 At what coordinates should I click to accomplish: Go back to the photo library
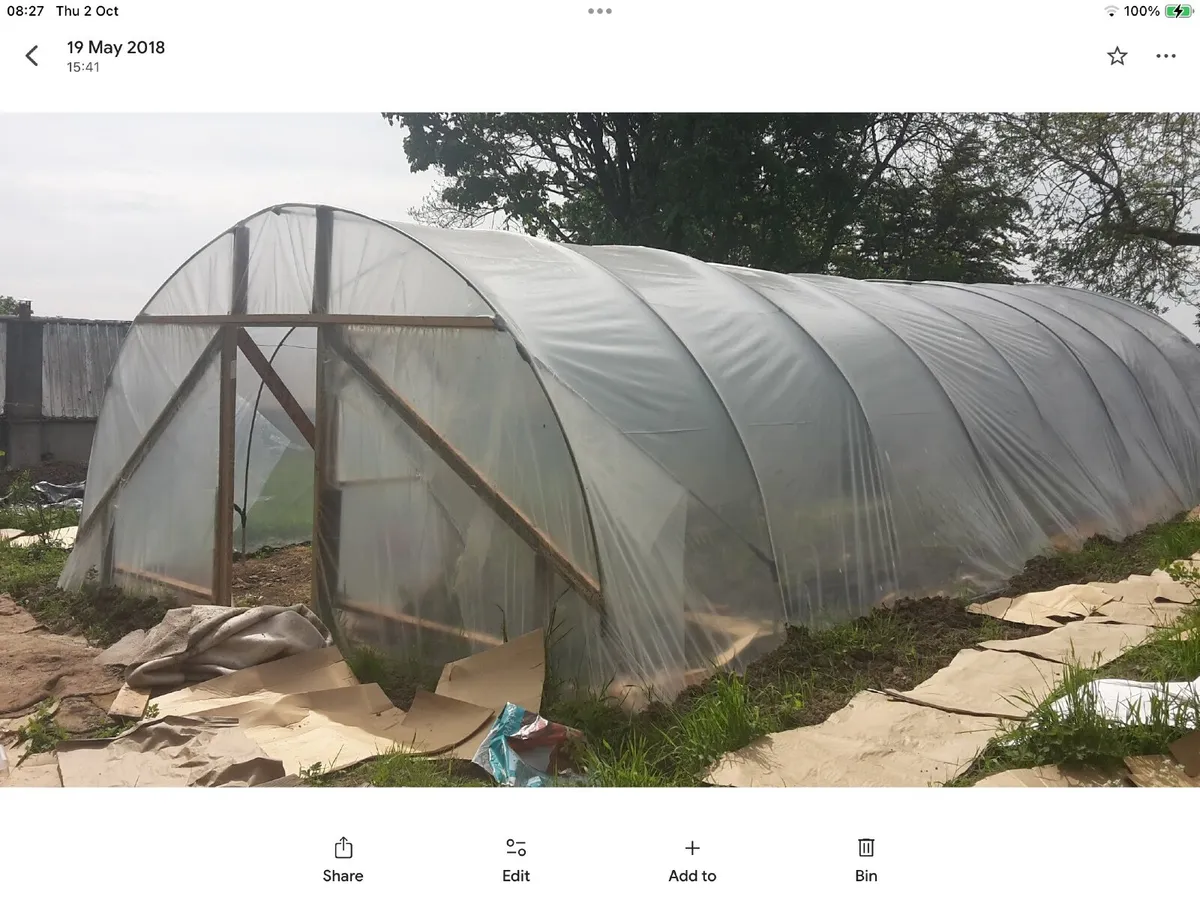[32, 56]
